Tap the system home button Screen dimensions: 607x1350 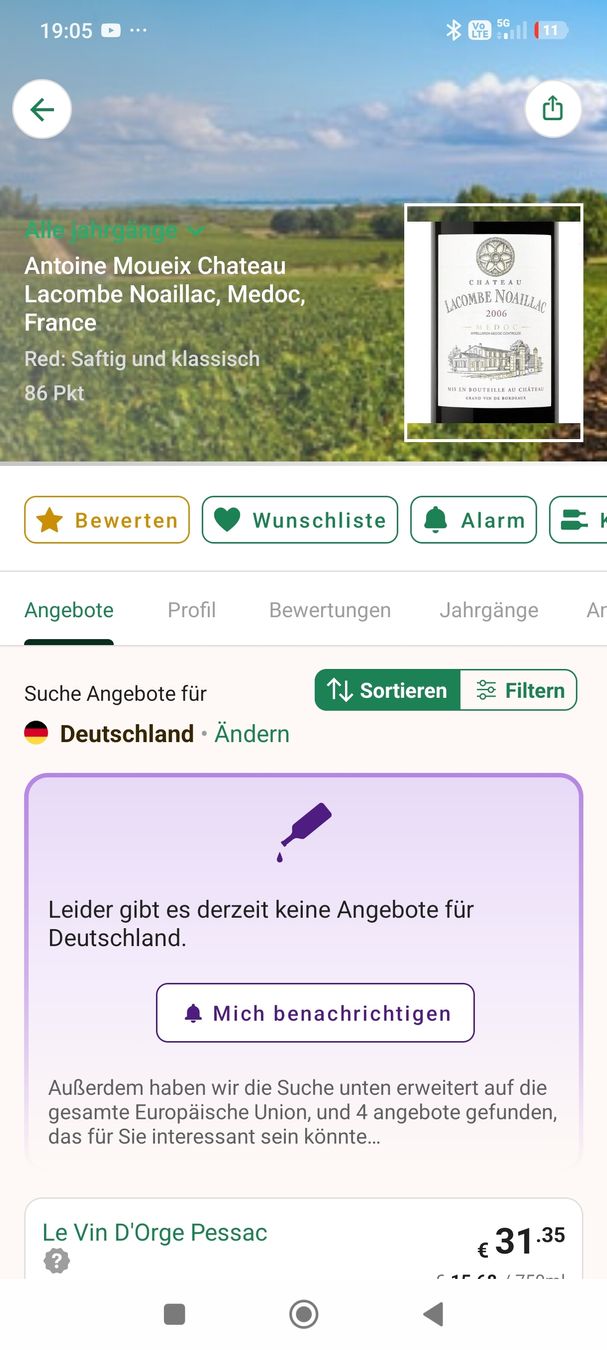point(304,1314)
